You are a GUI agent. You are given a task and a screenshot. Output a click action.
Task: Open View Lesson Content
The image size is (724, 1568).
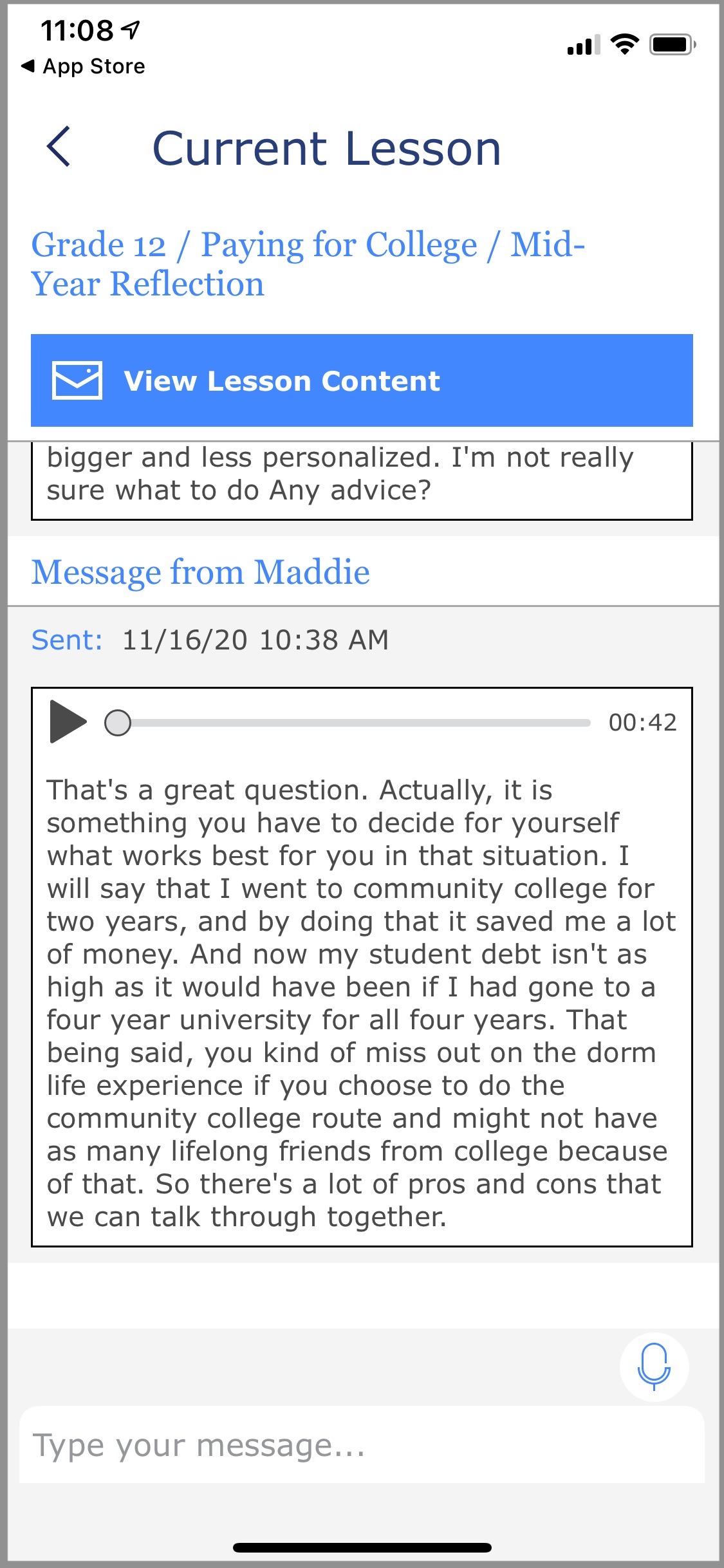click(x=362, y=380)
